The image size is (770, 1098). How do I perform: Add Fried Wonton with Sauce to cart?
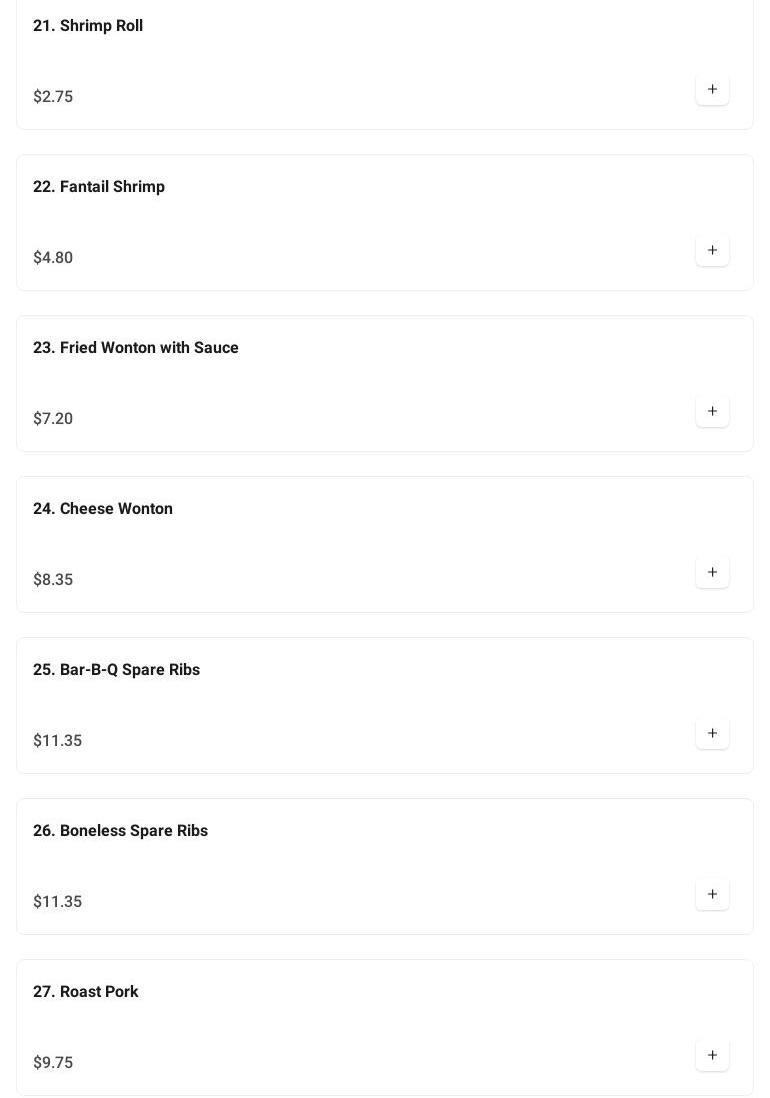pyautogui.click(x=712, y=412)
